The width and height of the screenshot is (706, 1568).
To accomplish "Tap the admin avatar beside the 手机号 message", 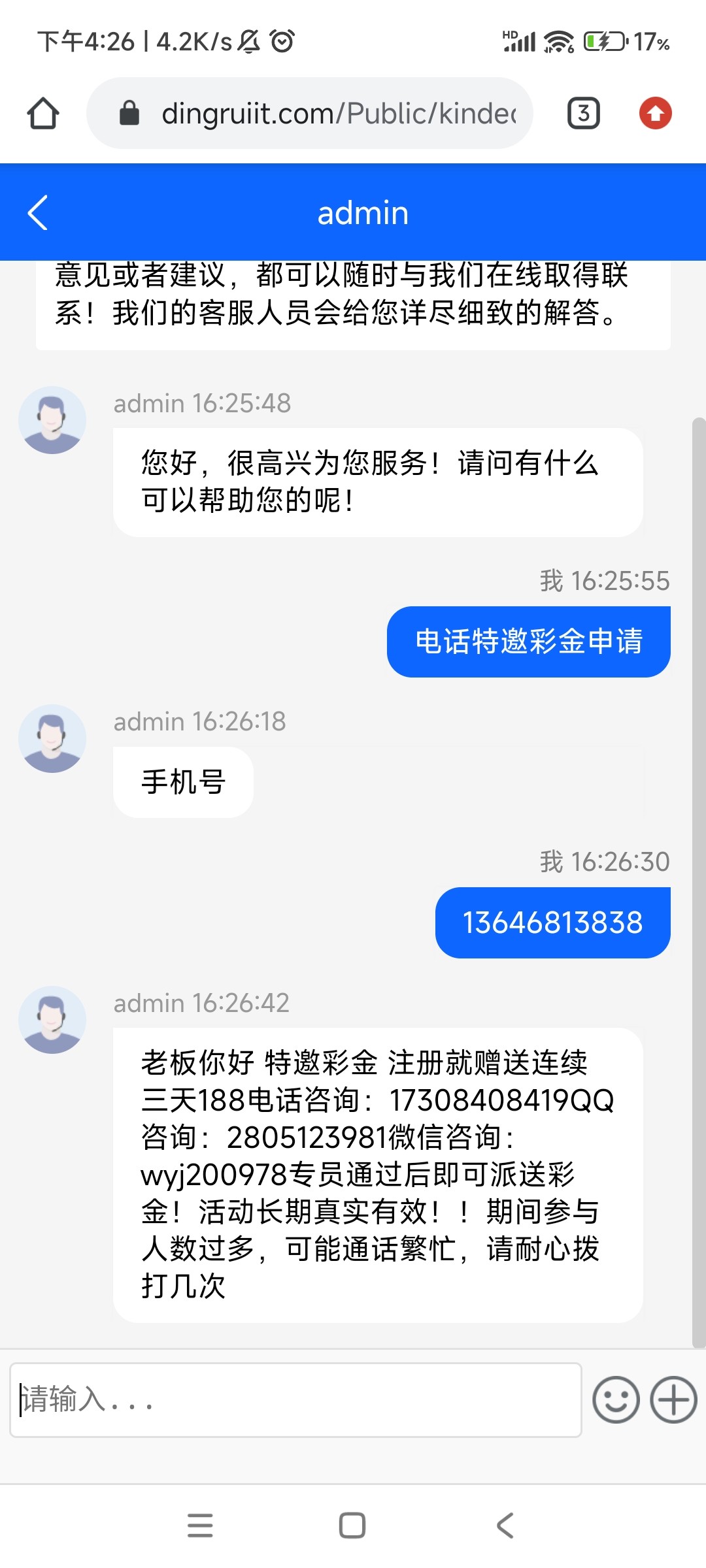I will [x=52, y=739].
